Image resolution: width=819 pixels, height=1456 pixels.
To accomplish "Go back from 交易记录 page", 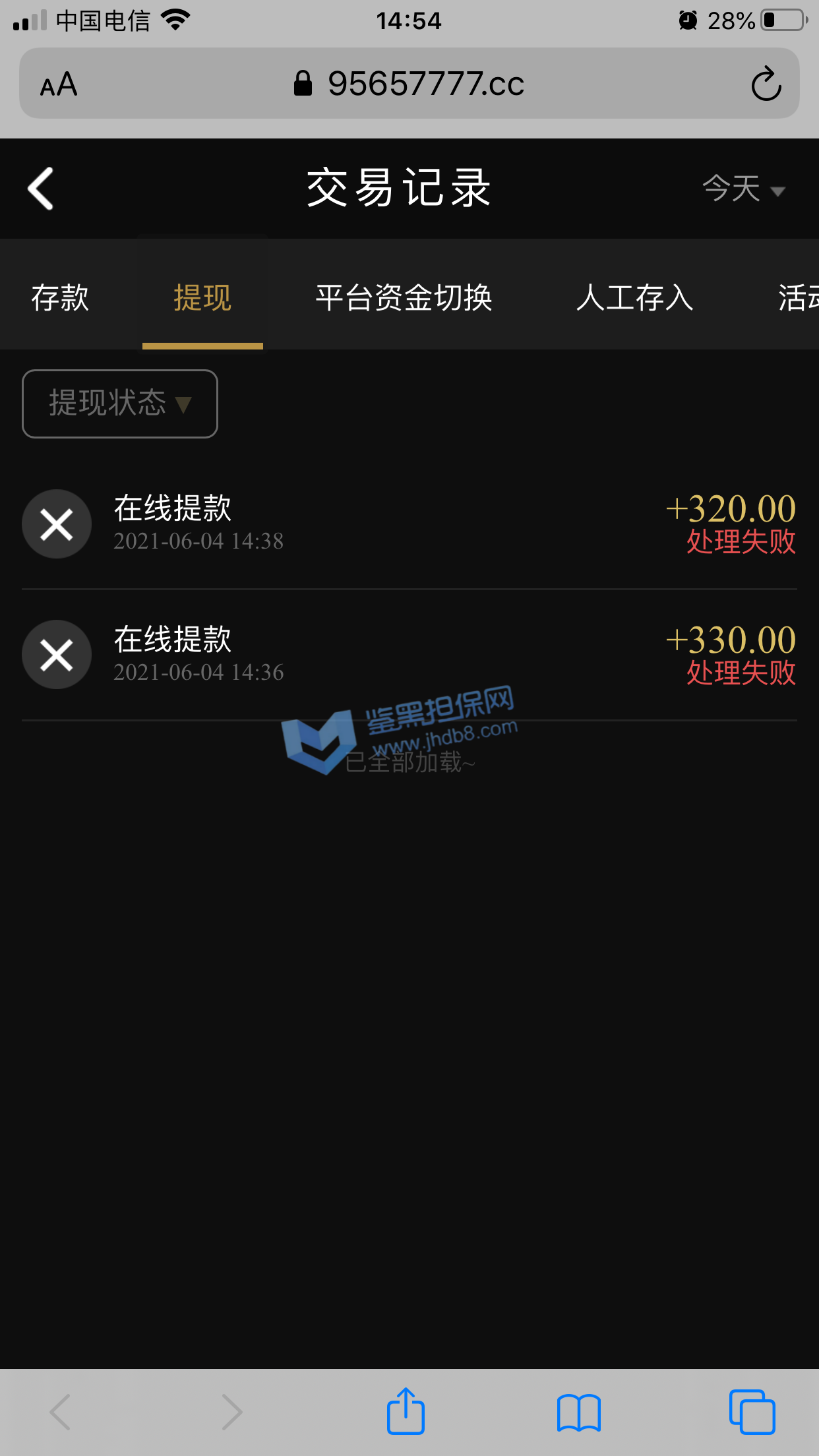I will [x=41, y=189].
